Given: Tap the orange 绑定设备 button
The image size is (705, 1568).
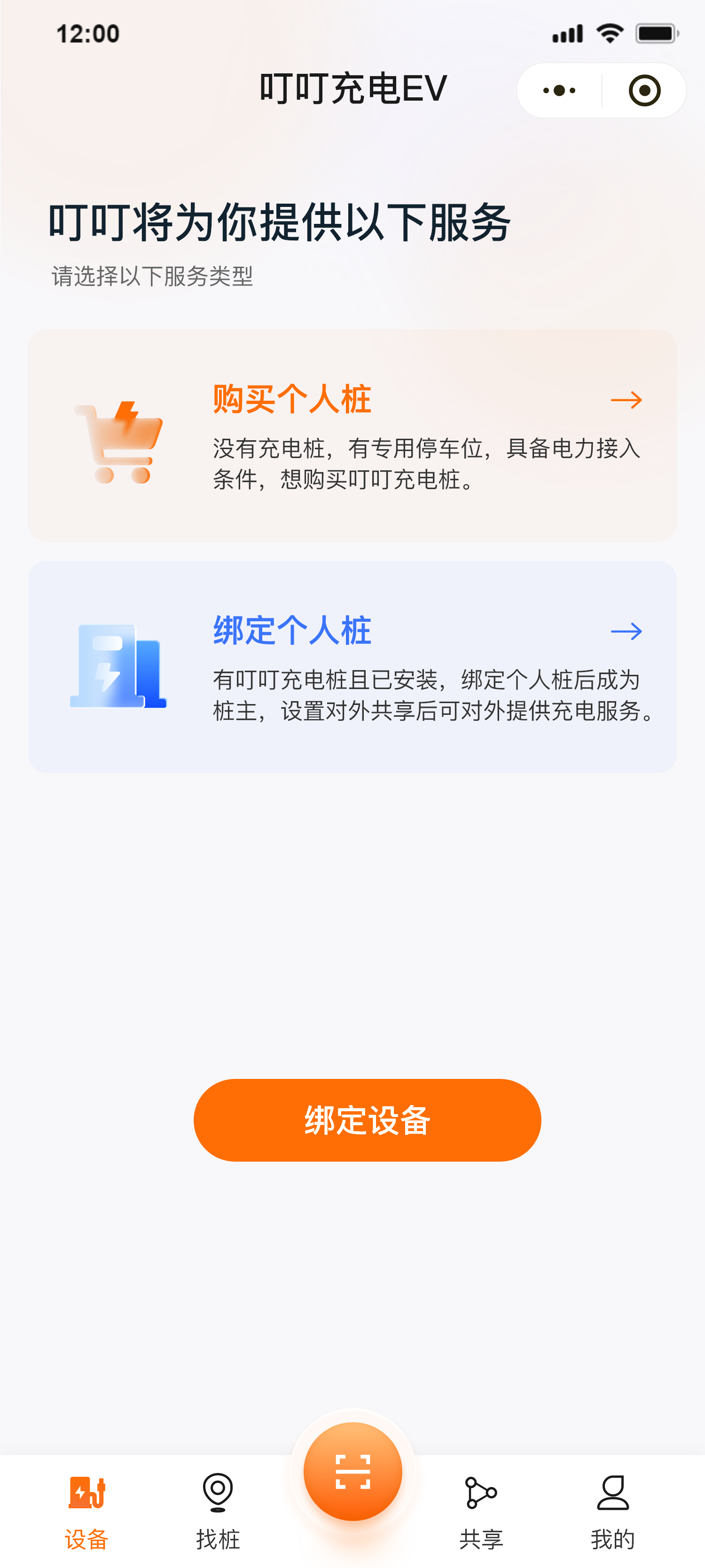Looking at the screenshot, I should pyautogui.click(x=367, y=1120).
